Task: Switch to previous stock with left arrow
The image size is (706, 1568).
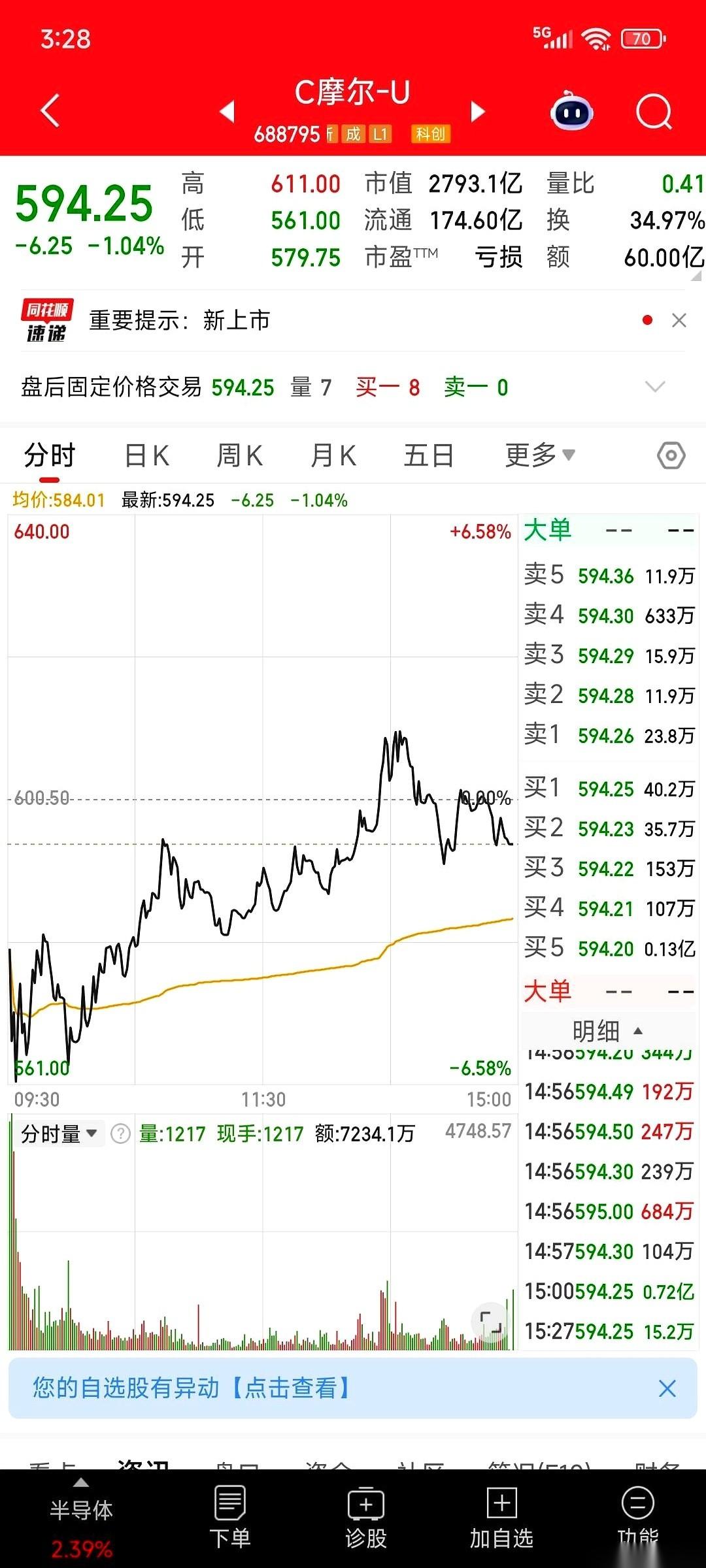Action: coord(226,111)
